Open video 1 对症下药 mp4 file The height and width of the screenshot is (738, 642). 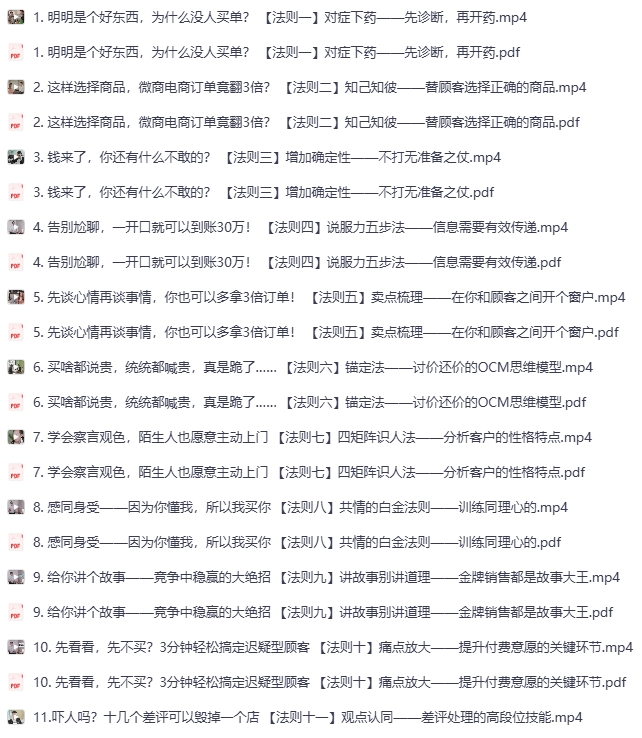280,18
